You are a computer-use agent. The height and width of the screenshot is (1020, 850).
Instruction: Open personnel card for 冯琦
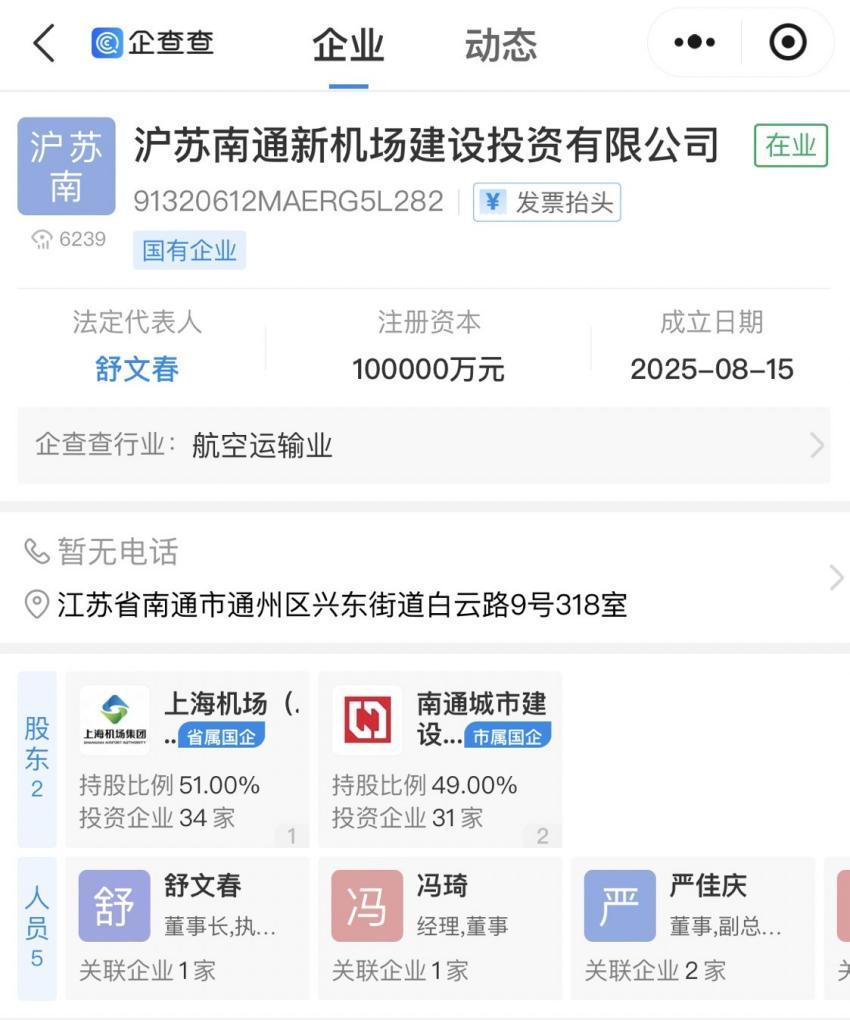tap(440, 927)
